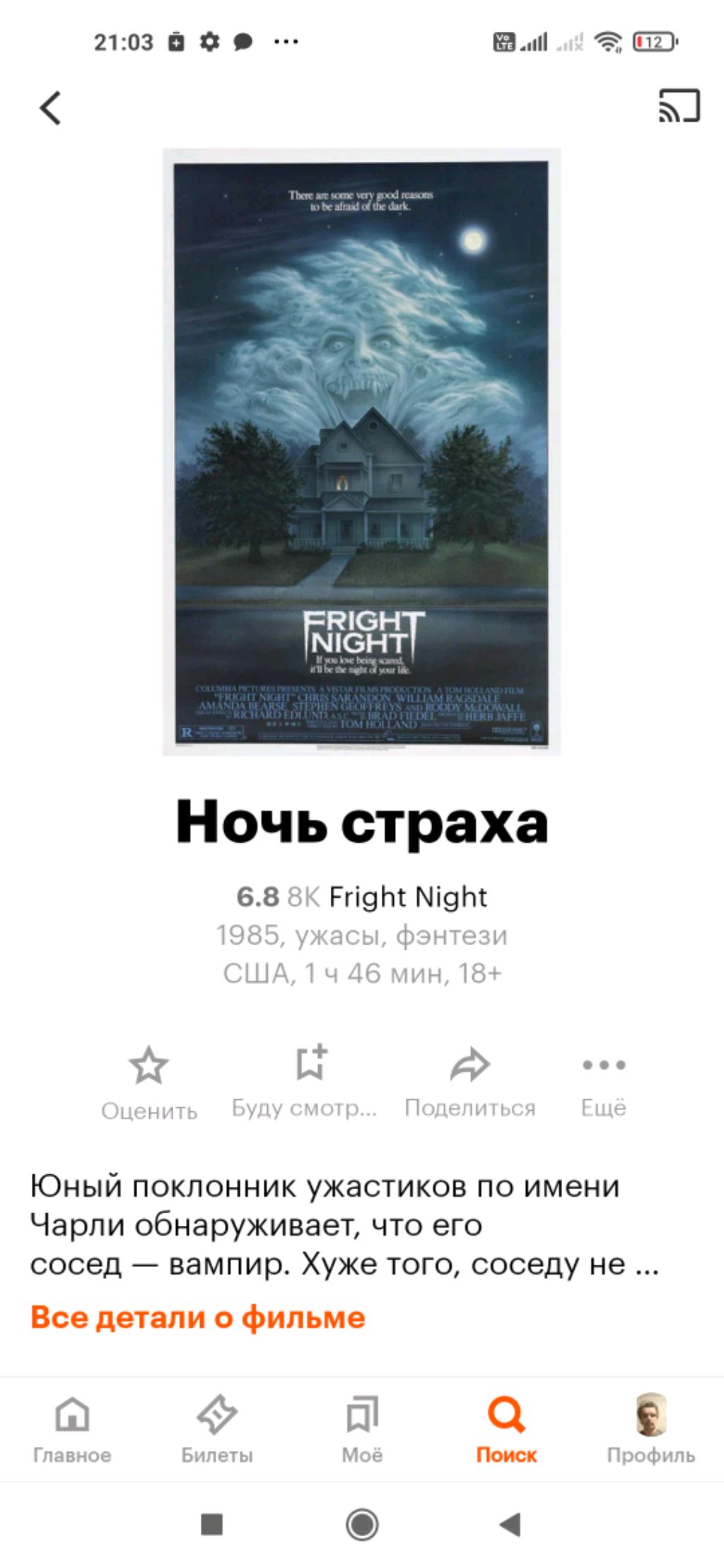Open the cast to device icon
This screenshot has height=1568, width=724.
click(x=679, y=105)
